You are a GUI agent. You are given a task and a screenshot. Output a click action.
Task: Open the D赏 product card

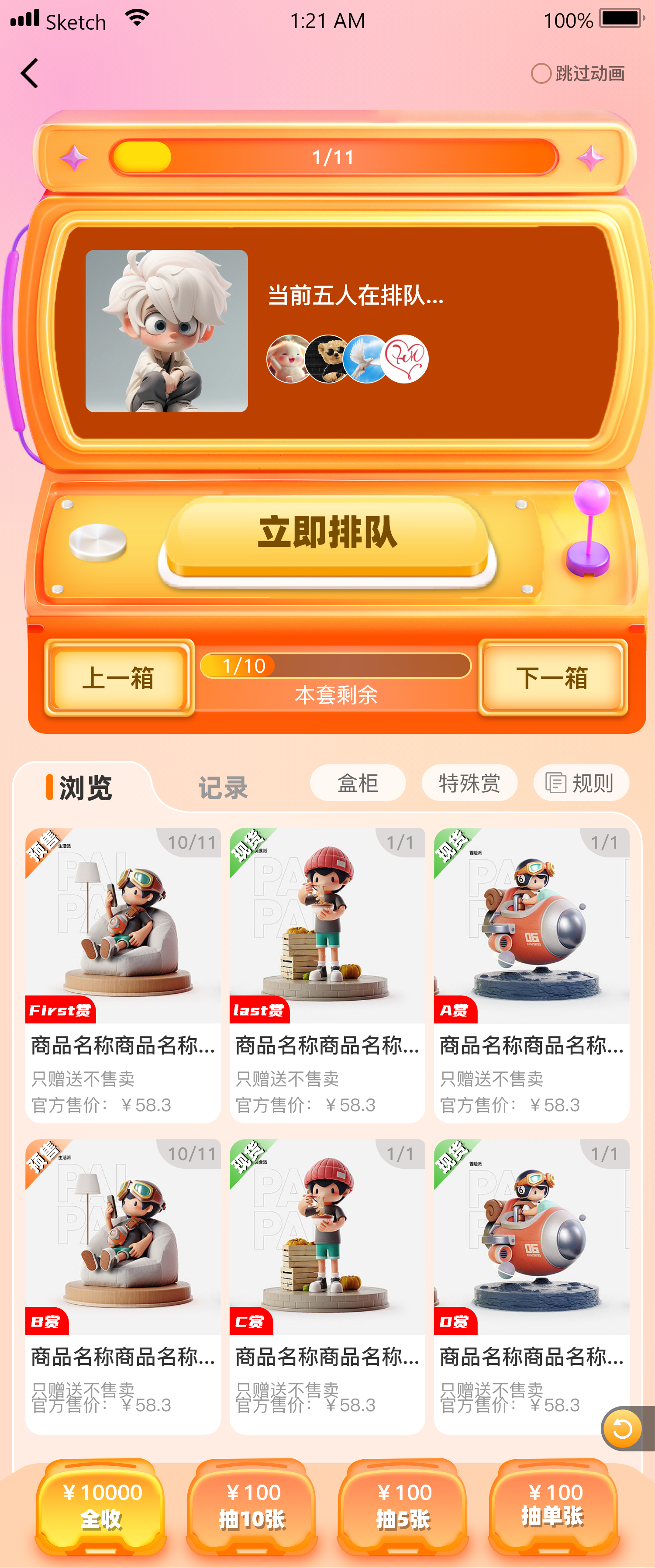pos(531,1285)
